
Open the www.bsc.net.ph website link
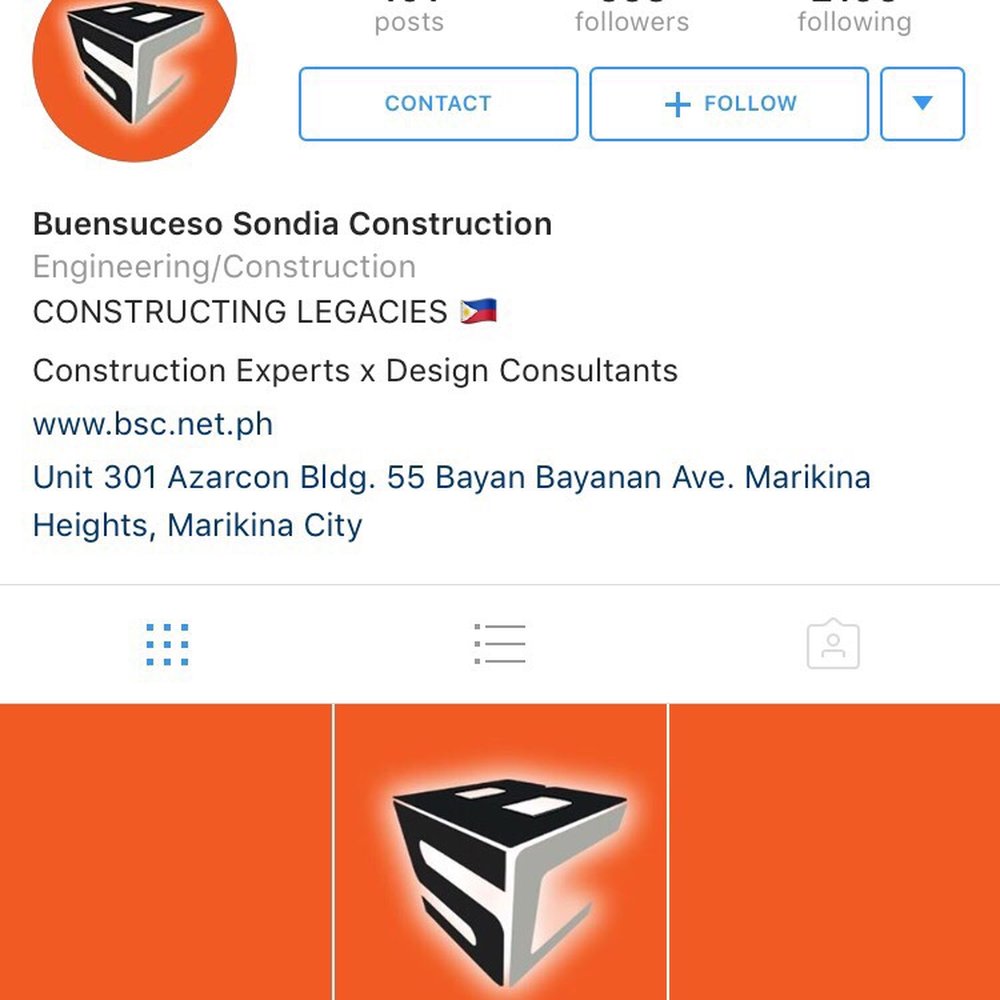153,424
